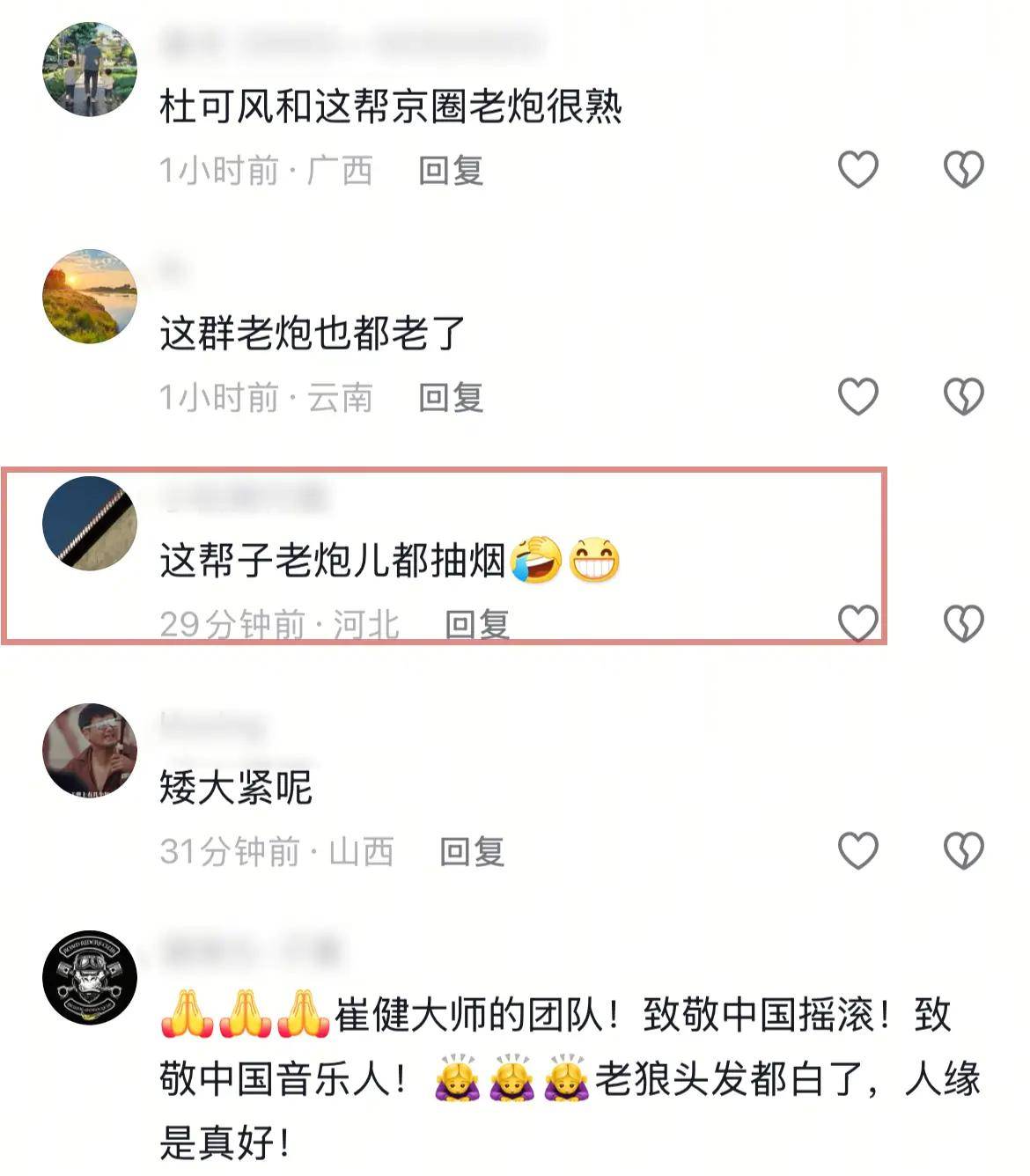This screenshot has width=1030, height=1176.
Task: Open avatar of the 杜可风 commenter
Action: [90, 69]
